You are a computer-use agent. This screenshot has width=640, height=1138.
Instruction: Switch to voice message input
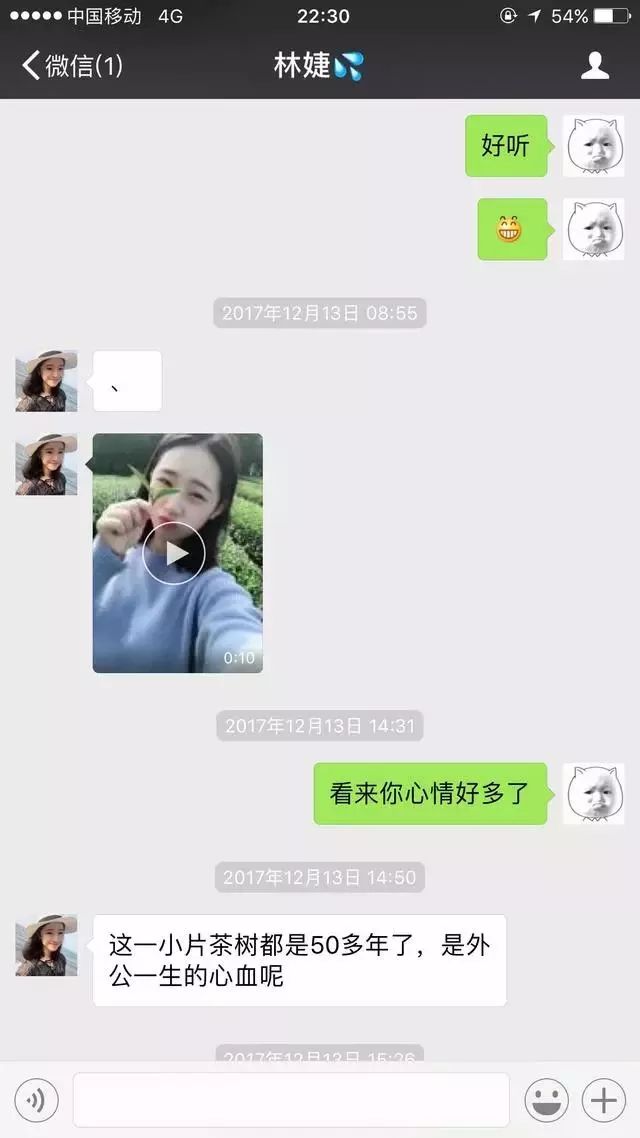[36, 1100]
